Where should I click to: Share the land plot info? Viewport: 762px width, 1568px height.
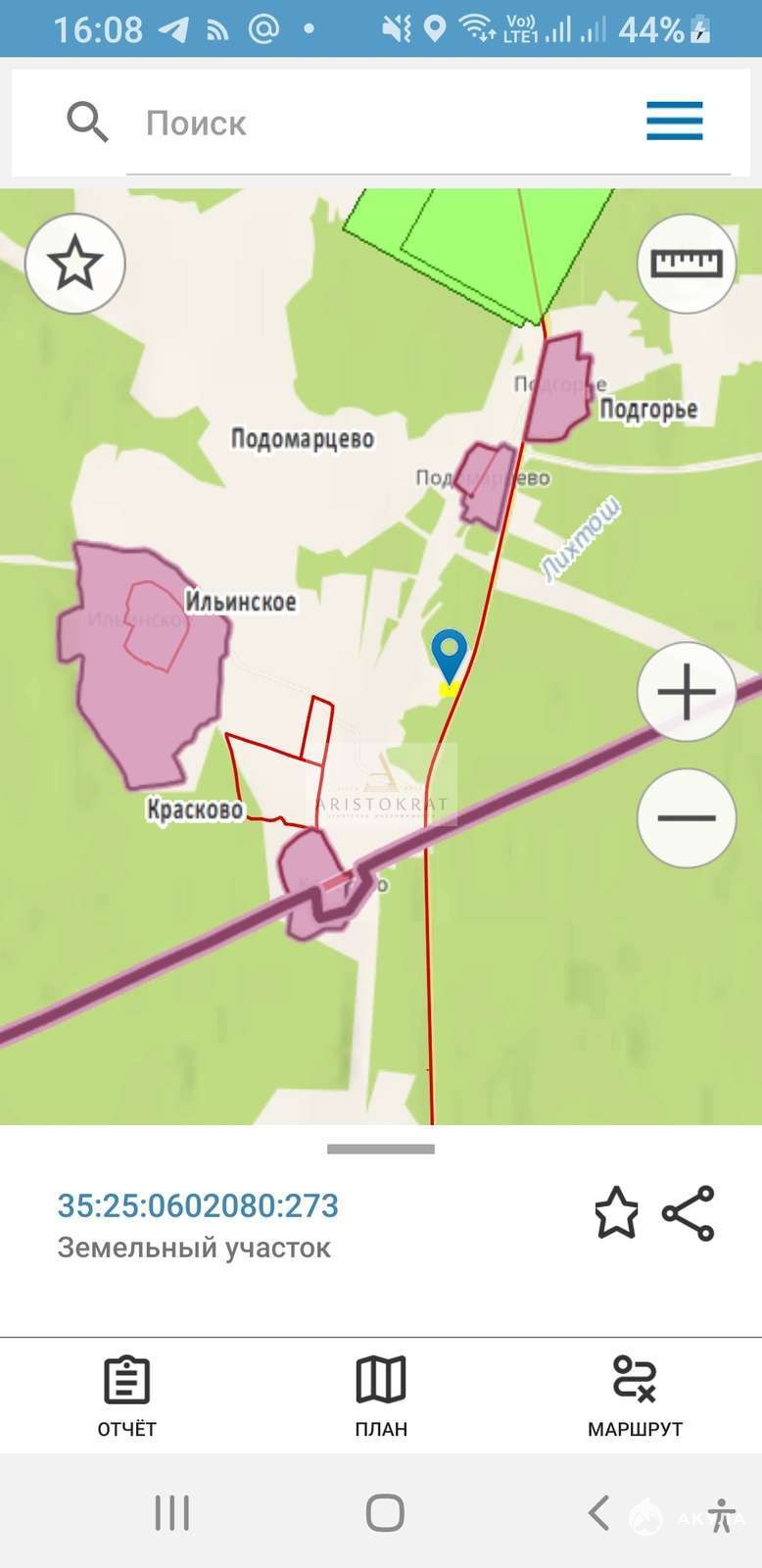click(689, 1213)
